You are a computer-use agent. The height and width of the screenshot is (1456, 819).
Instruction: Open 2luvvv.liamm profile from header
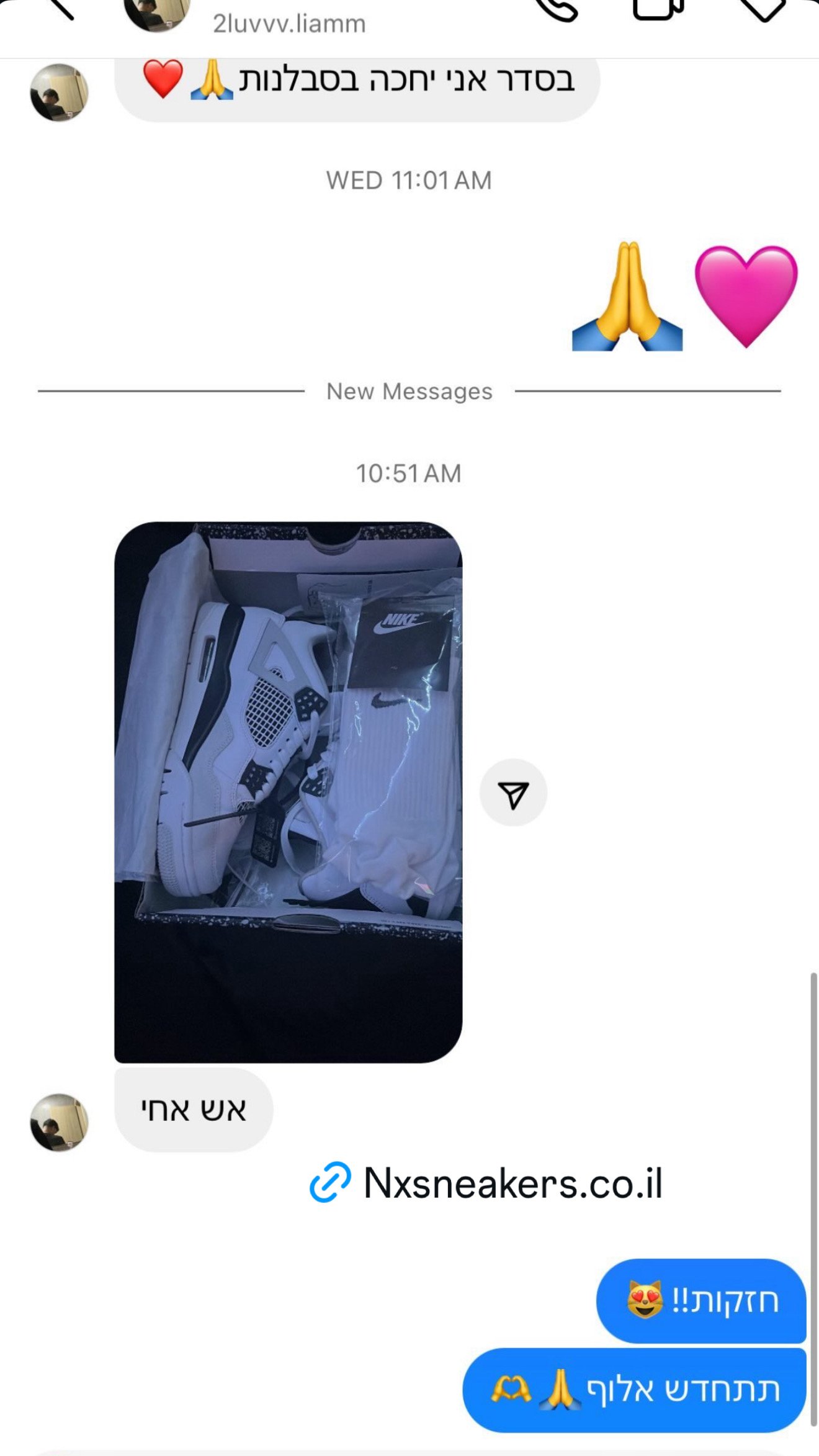(x=289, y=24)
